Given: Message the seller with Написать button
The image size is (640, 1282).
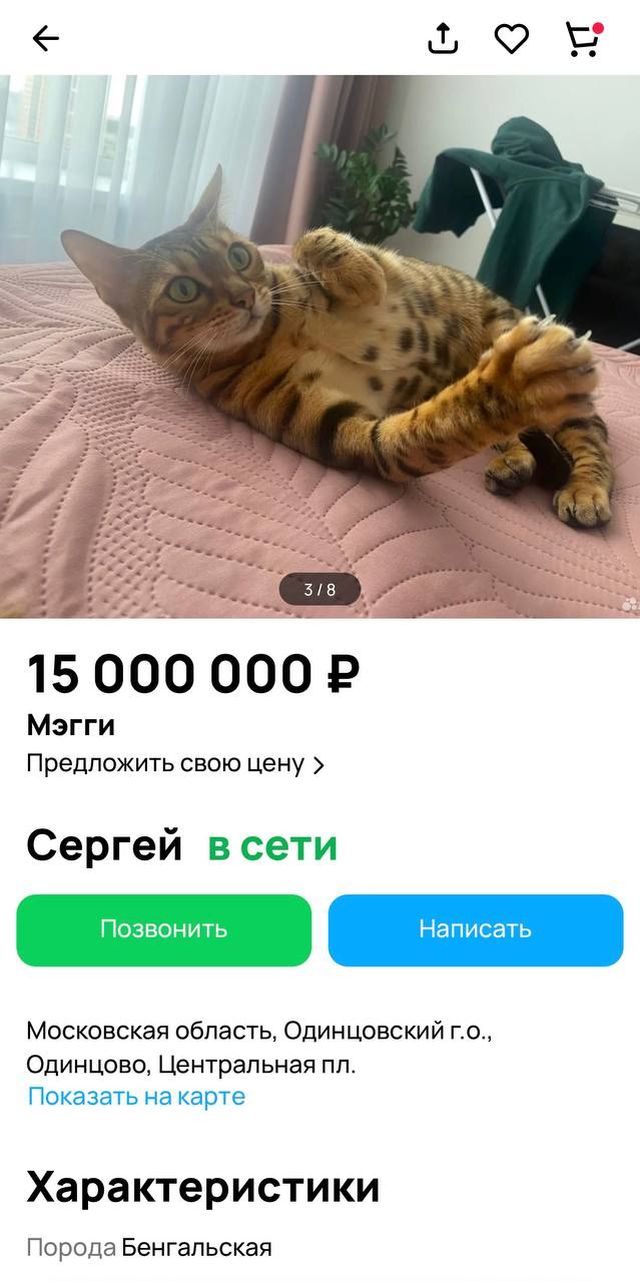Looking at the screenshot, I should tap(475, 929).
